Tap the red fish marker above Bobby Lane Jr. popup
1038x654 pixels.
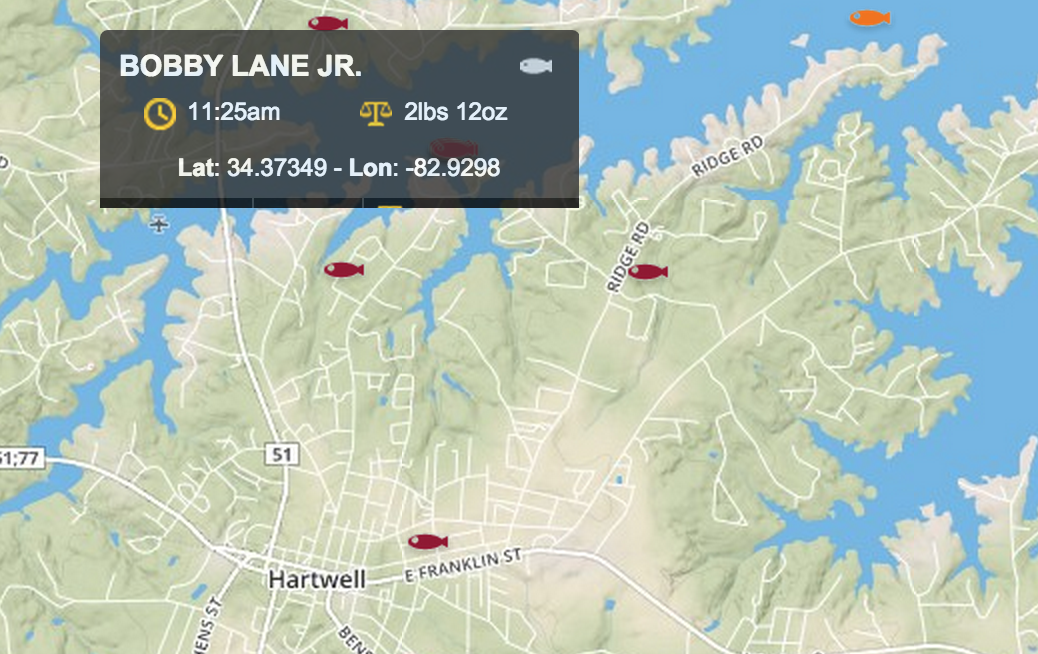pyautogui.click(x=327, y=22)
